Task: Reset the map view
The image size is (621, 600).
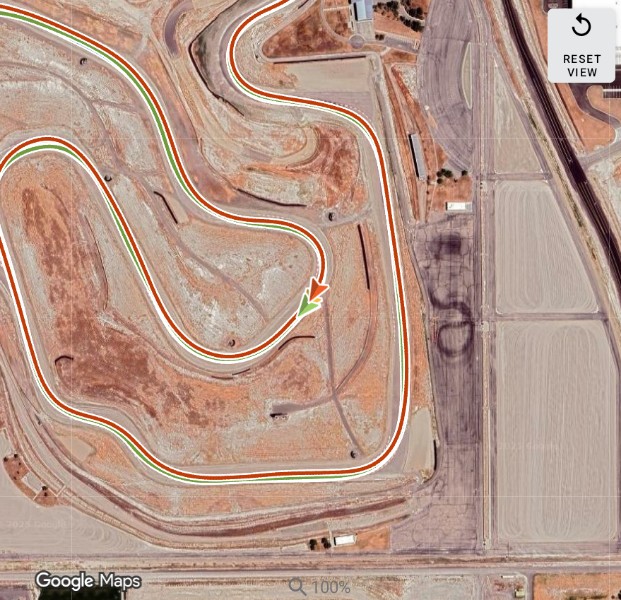Action: [581, 44]
